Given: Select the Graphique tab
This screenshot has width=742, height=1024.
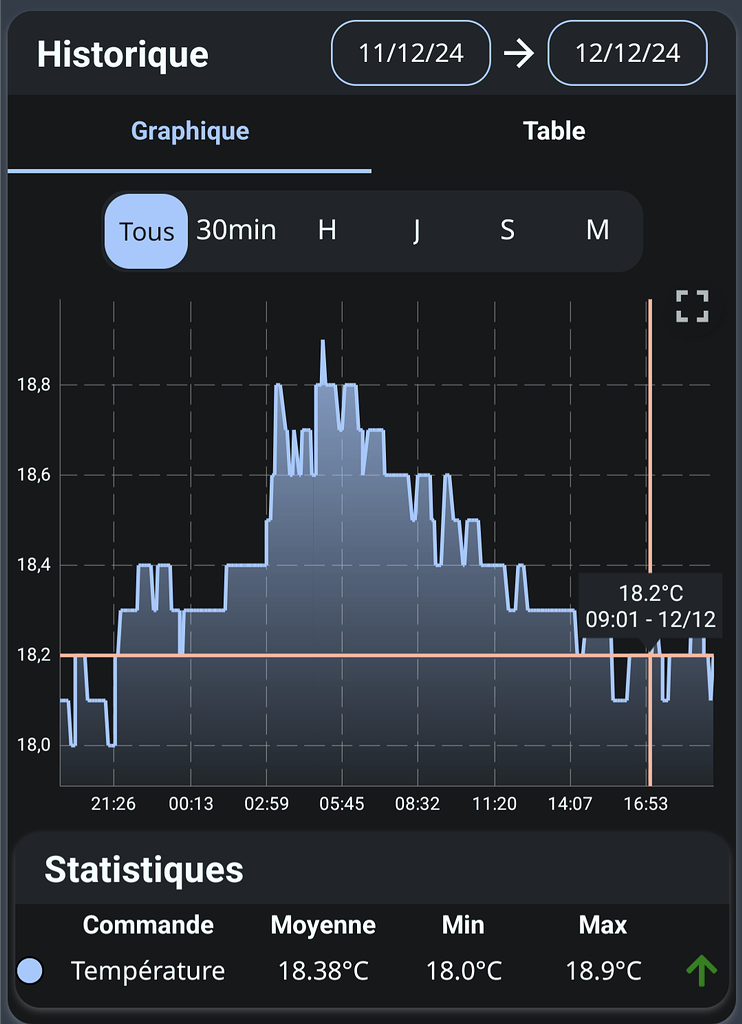Looking at the screenshot, I should [190, 130].
